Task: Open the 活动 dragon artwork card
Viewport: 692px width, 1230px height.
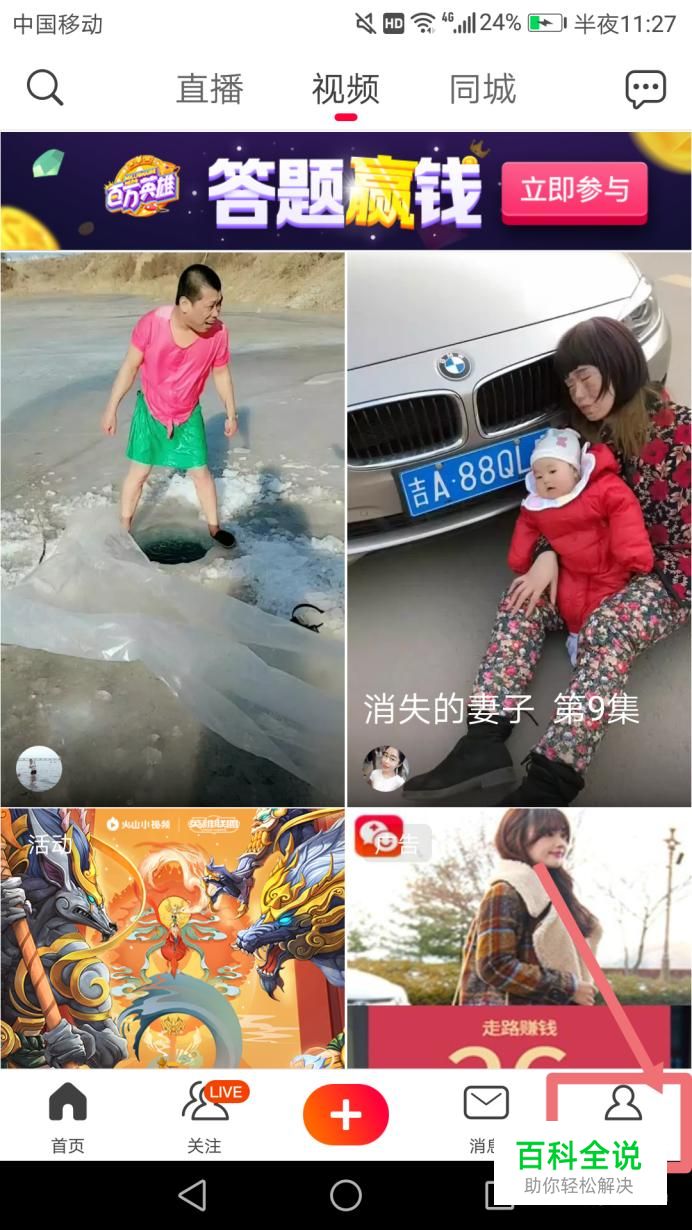Action: (172, 938)
